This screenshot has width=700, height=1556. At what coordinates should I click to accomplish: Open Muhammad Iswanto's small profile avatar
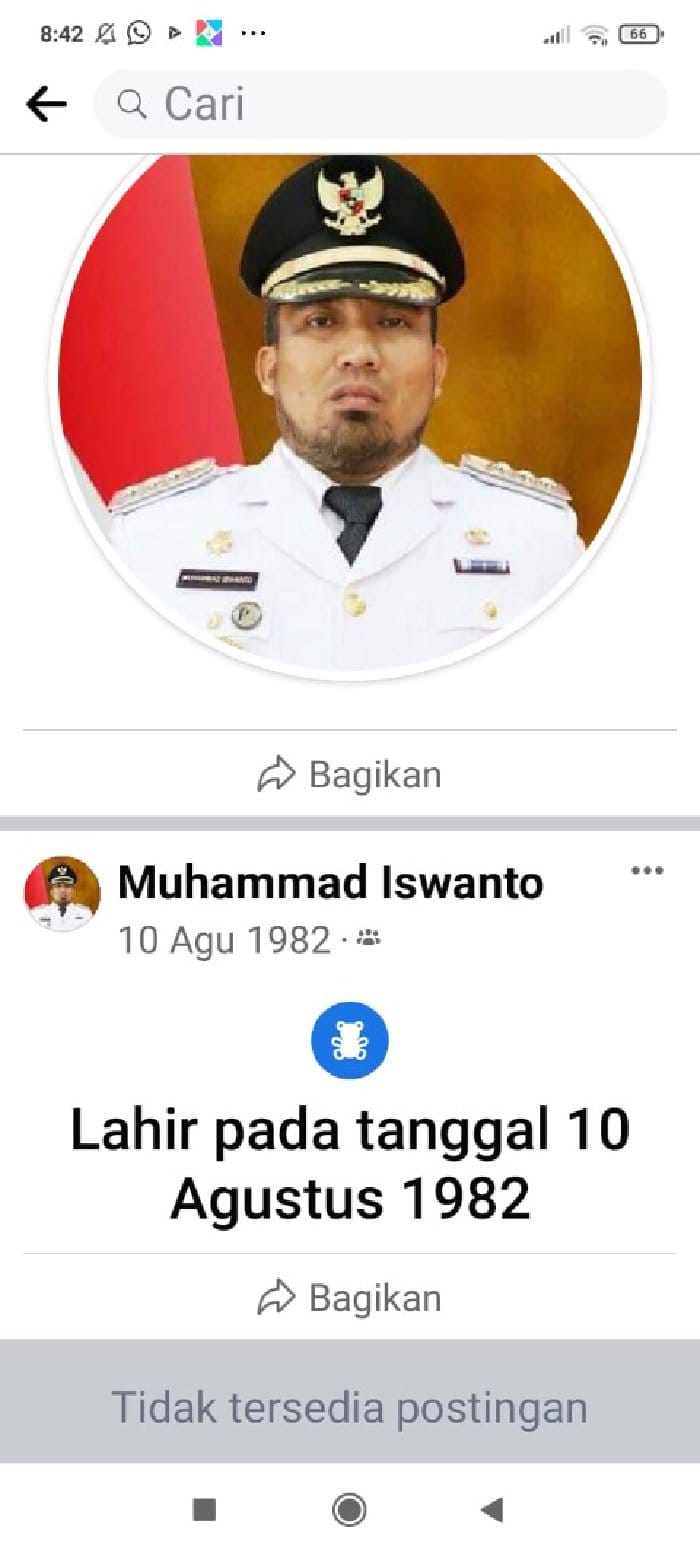[x=62, y=894]
